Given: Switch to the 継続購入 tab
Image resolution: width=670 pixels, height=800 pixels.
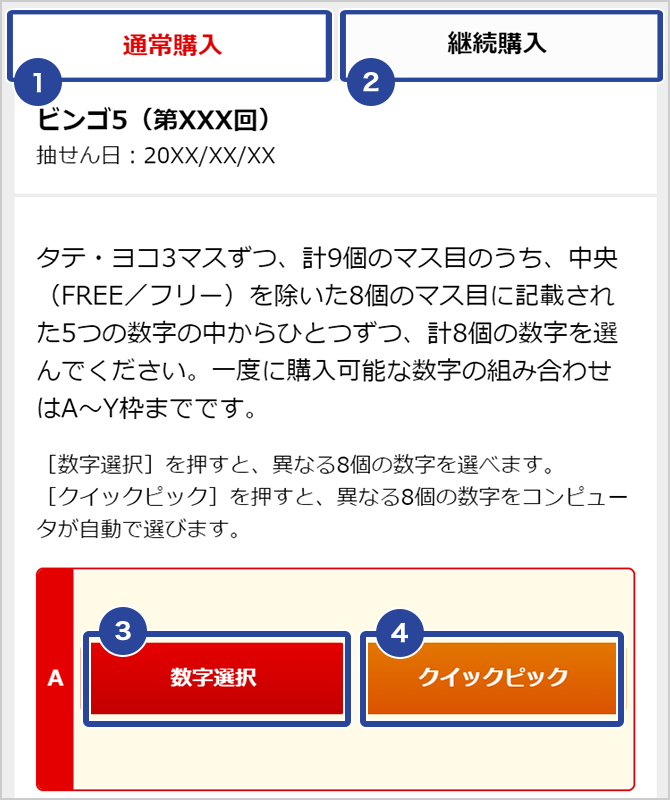Looking at the screenshot, I should point(497,45).
